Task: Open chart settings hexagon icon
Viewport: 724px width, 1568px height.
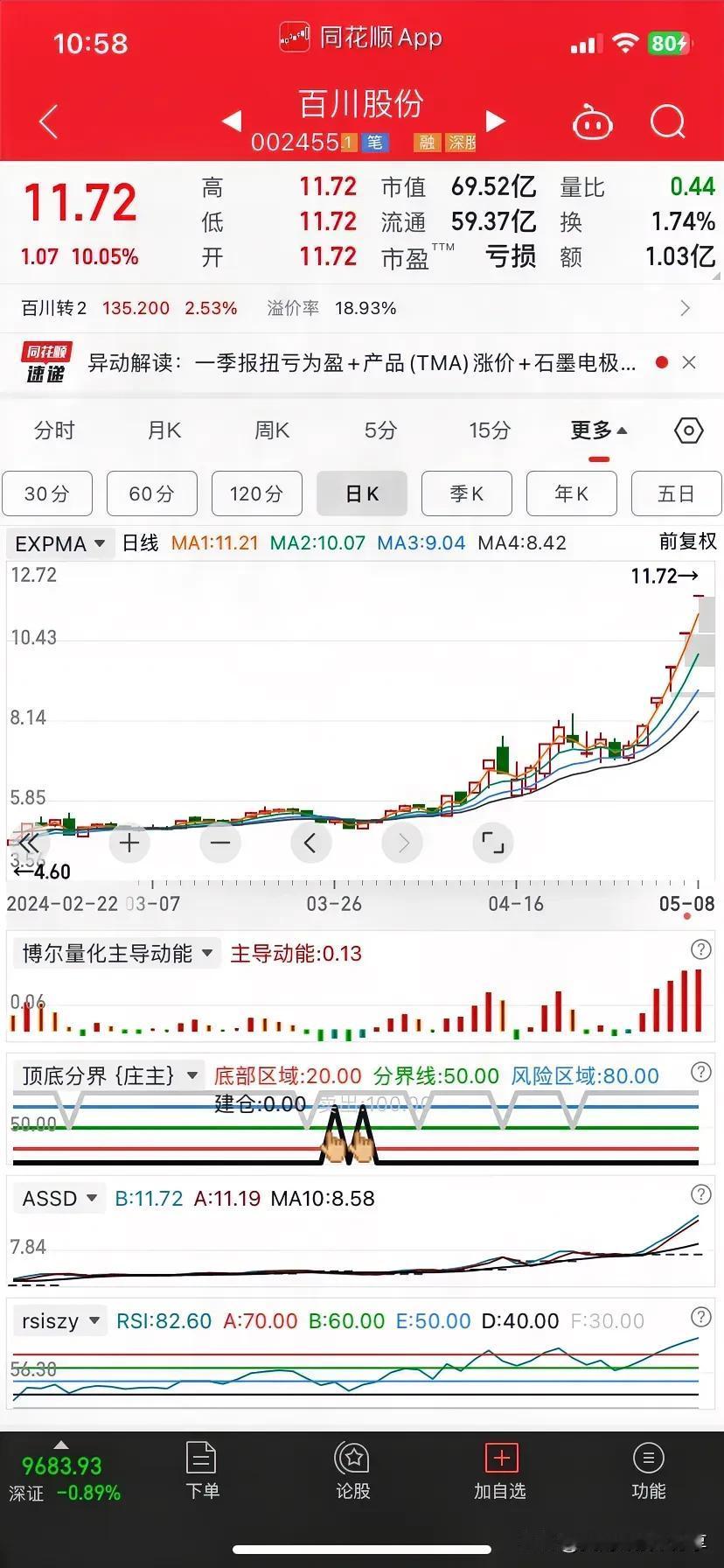Action: click(689, 430)
